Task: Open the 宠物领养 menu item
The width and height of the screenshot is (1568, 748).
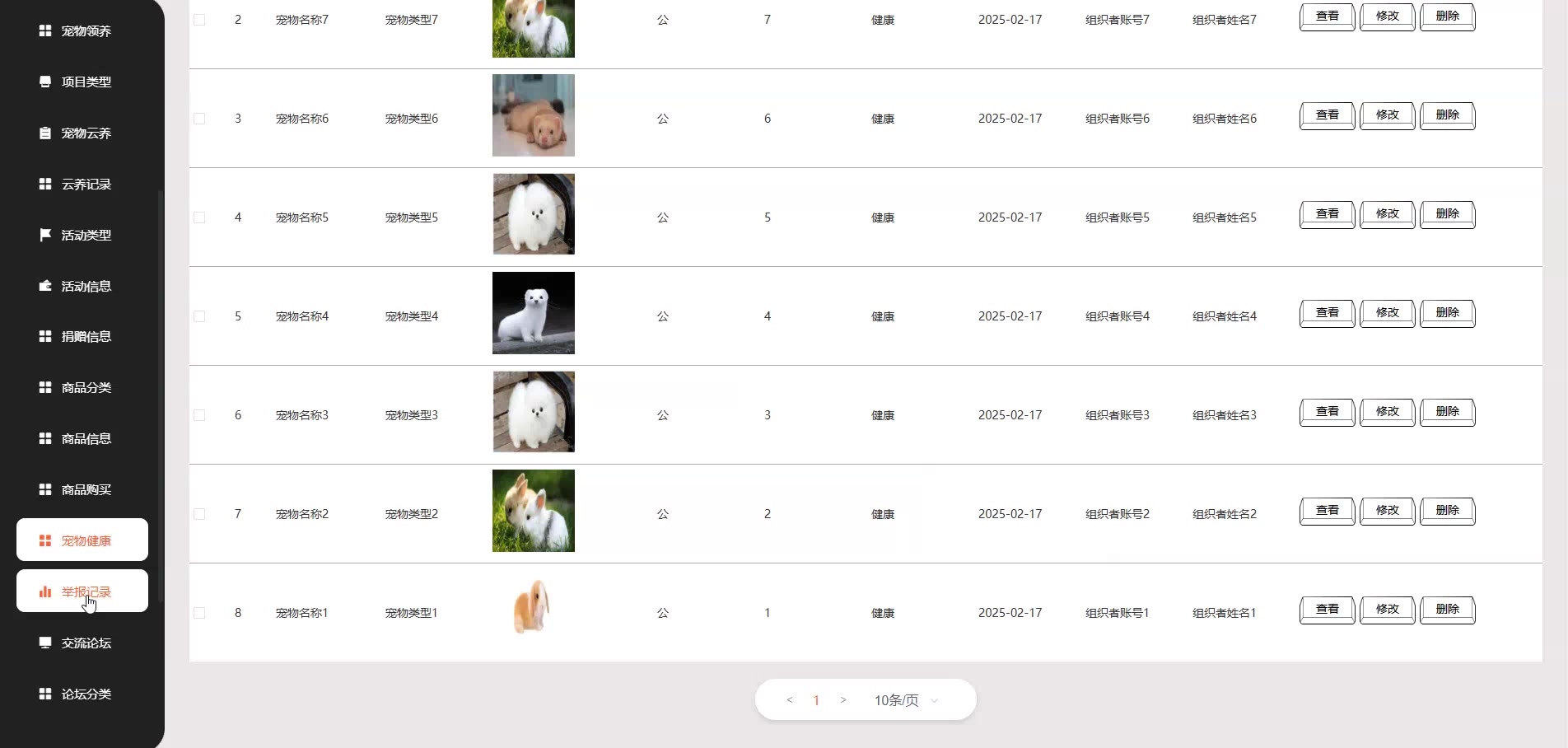Action: pyautogui.click(x=86, y=31)
